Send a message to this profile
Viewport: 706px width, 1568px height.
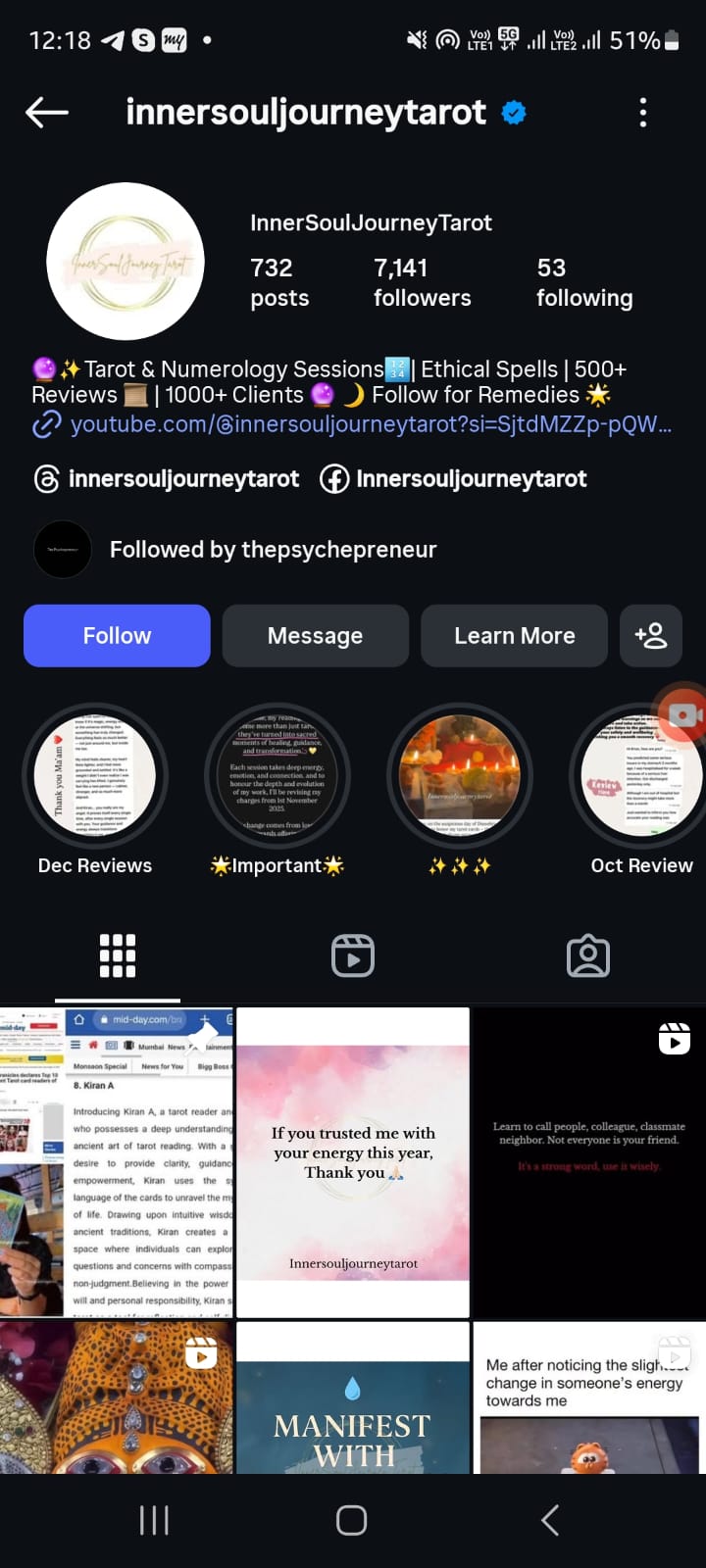click(x=315, y=636)
